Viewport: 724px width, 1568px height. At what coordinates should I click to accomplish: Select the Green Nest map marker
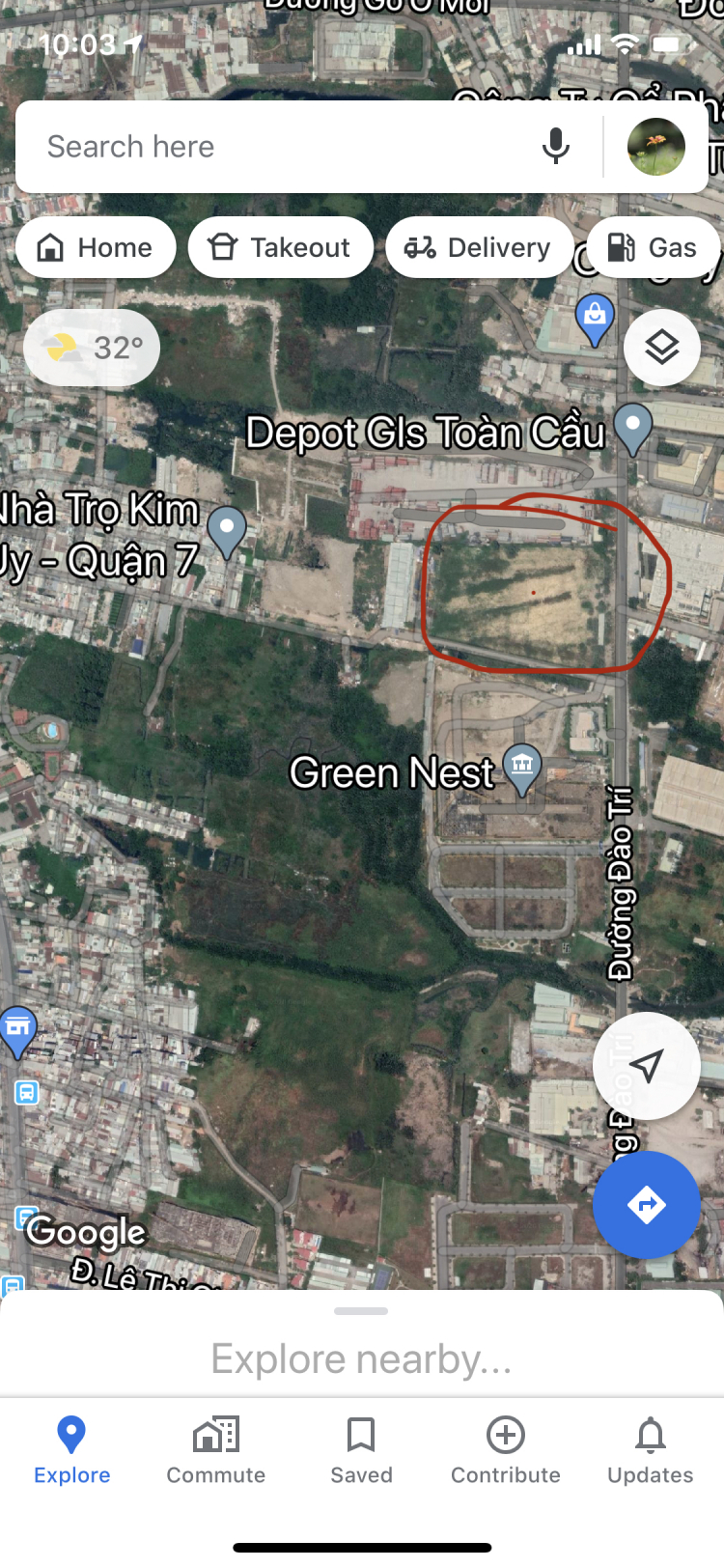click(x=522, y=767)
